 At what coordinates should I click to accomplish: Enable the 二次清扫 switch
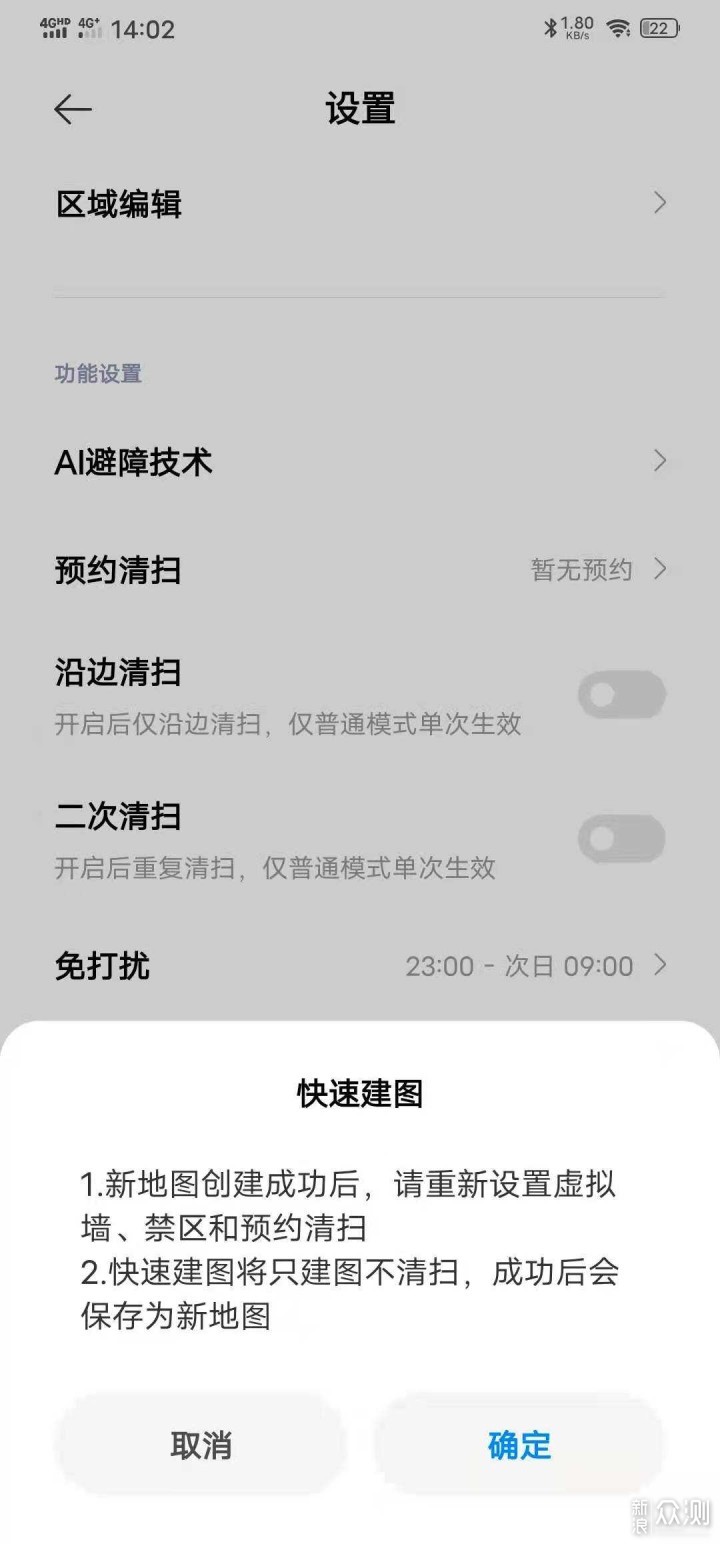click(621, 839)
